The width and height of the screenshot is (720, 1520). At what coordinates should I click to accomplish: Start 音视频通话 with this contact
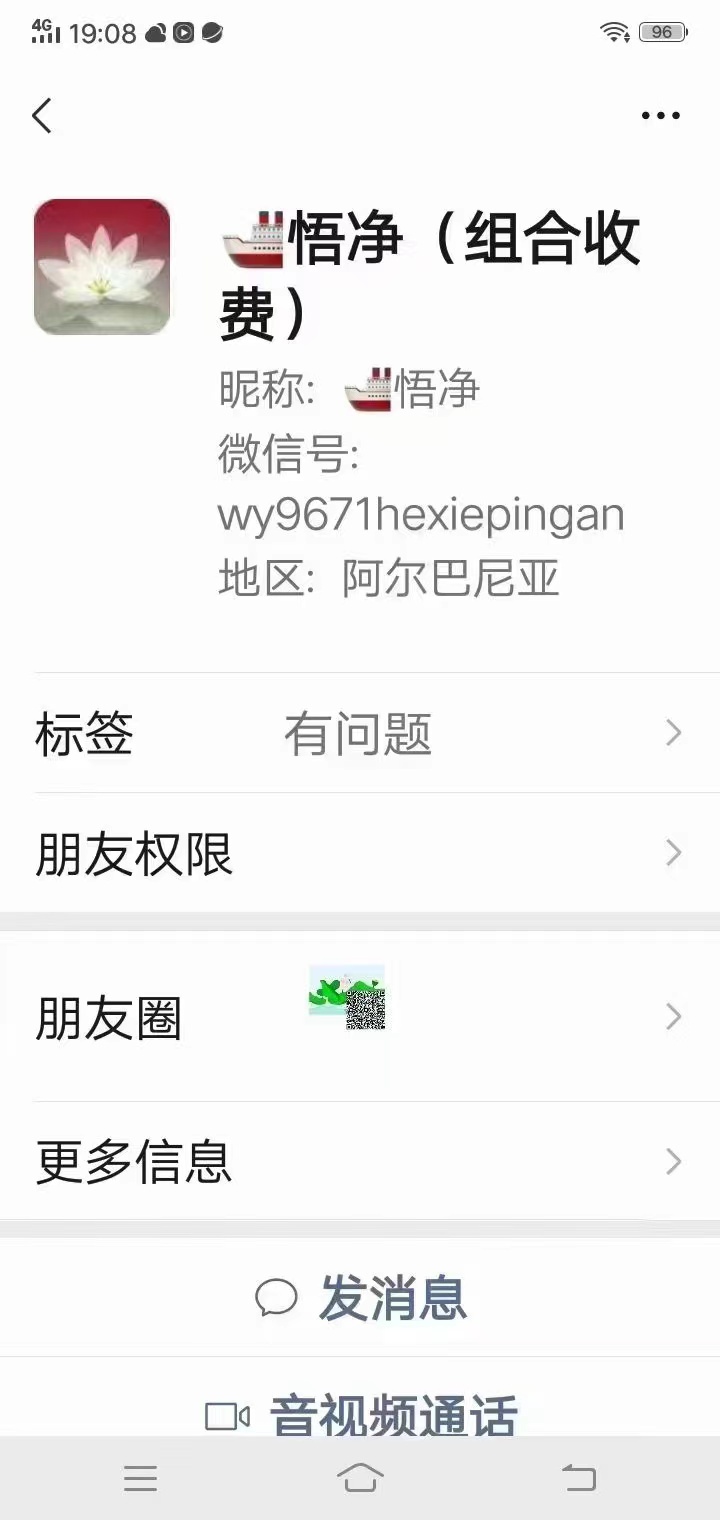tap(362, 1414)
